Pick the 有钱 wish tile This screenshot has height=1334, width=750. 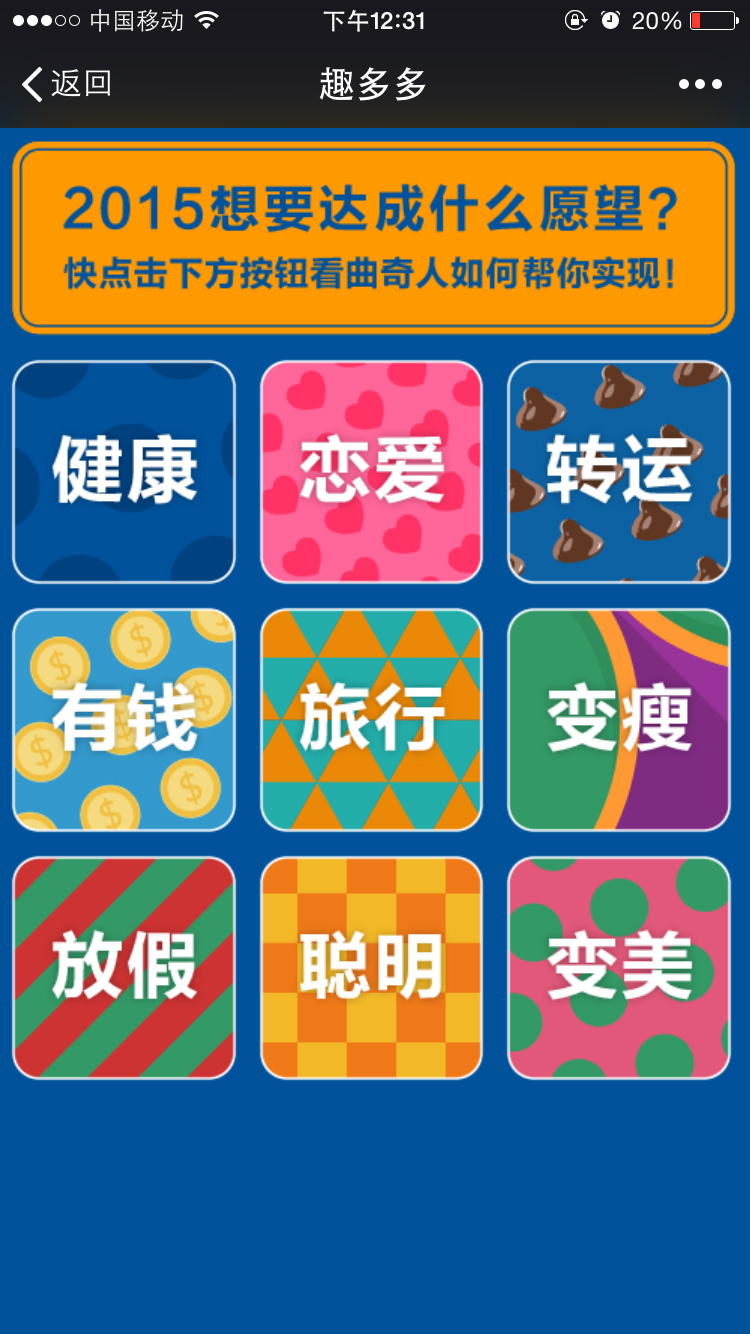coord(124,720)
